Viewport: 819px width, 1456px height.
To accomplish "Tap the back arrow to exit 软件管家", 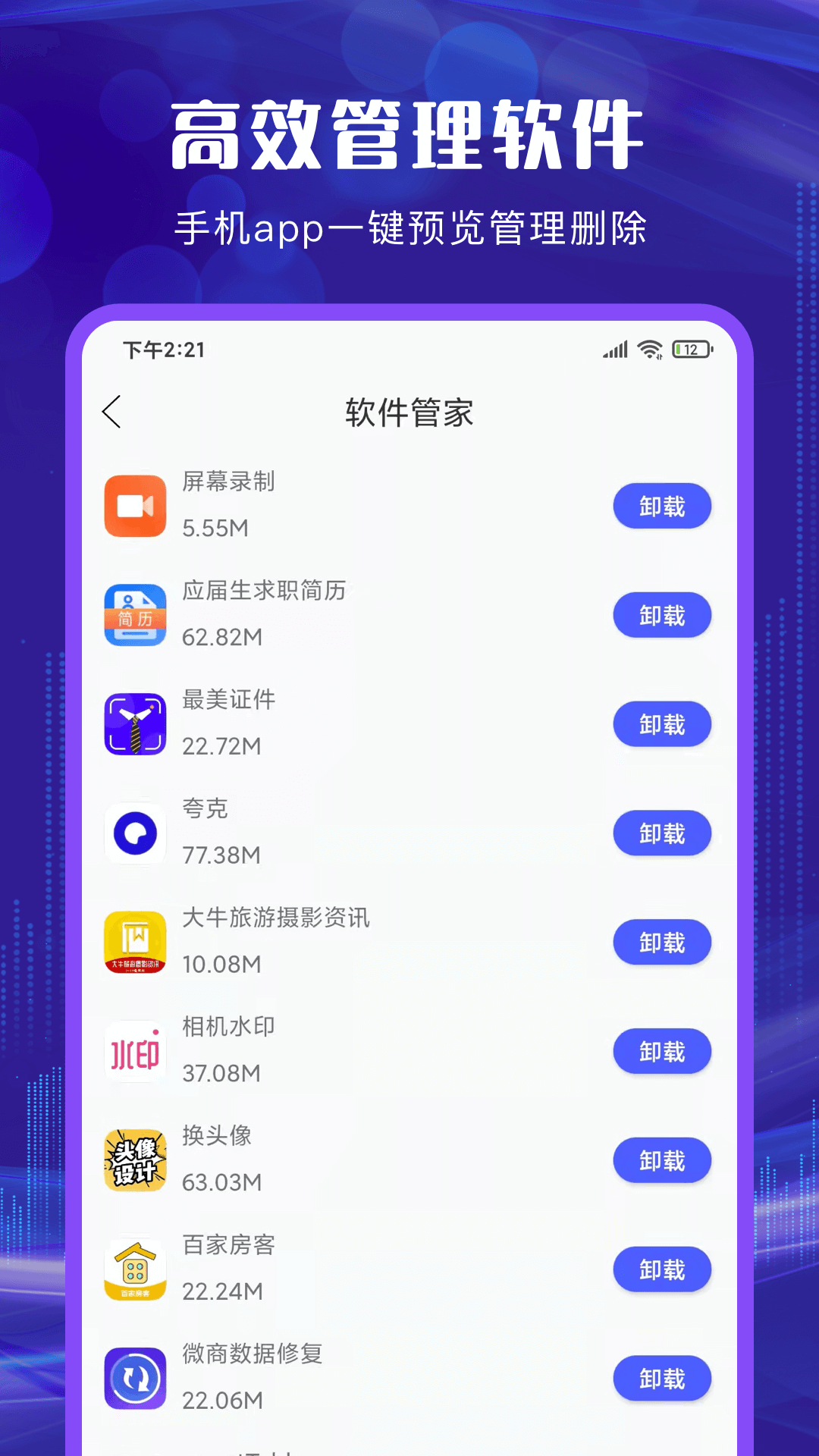I will [x=112, y=412].
